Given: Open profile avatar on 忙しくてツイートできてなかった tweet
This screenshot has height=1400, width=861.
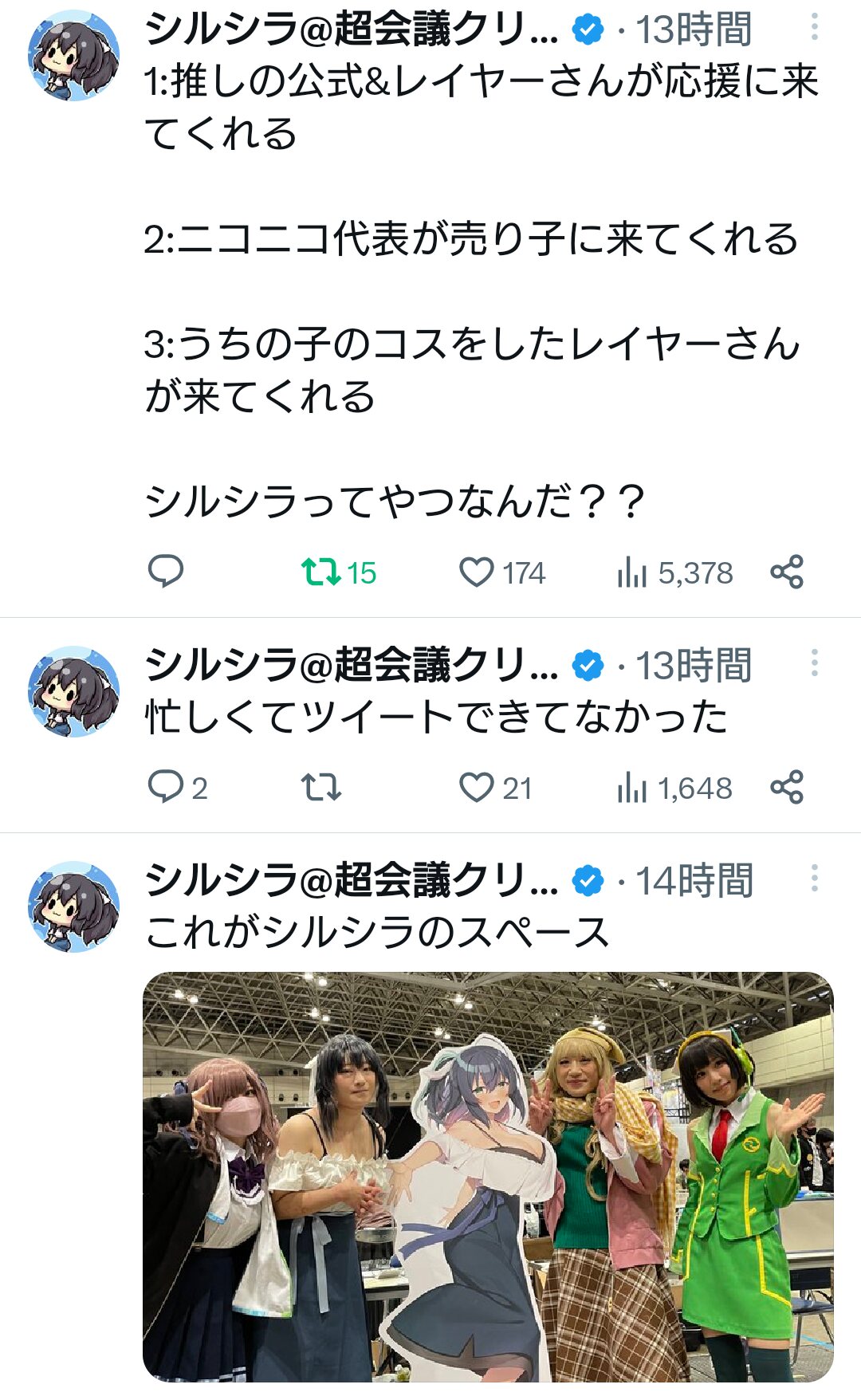Looking at the screenshot, I should (x=74, y=692).
